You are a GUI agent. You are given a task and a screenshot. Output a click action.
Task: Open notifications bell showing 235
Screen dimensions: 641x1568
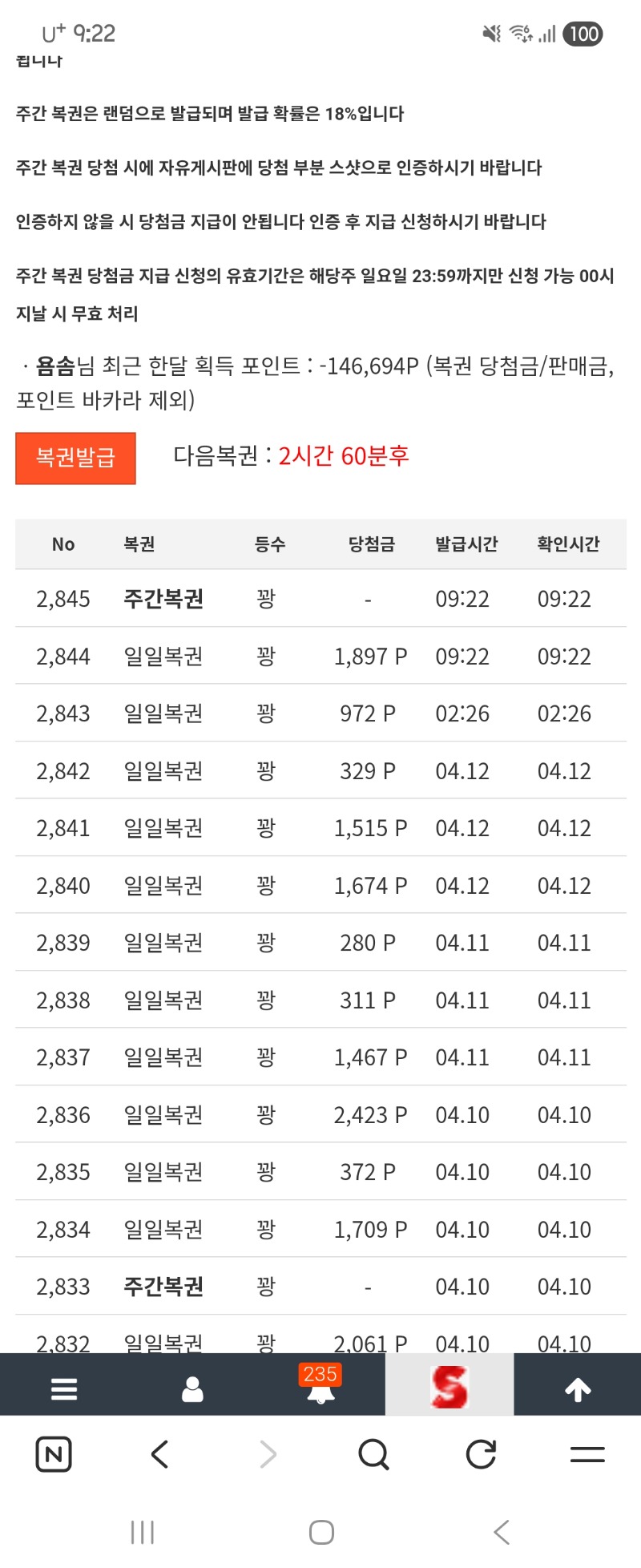pyautogui.click(x=320, y=1387)
